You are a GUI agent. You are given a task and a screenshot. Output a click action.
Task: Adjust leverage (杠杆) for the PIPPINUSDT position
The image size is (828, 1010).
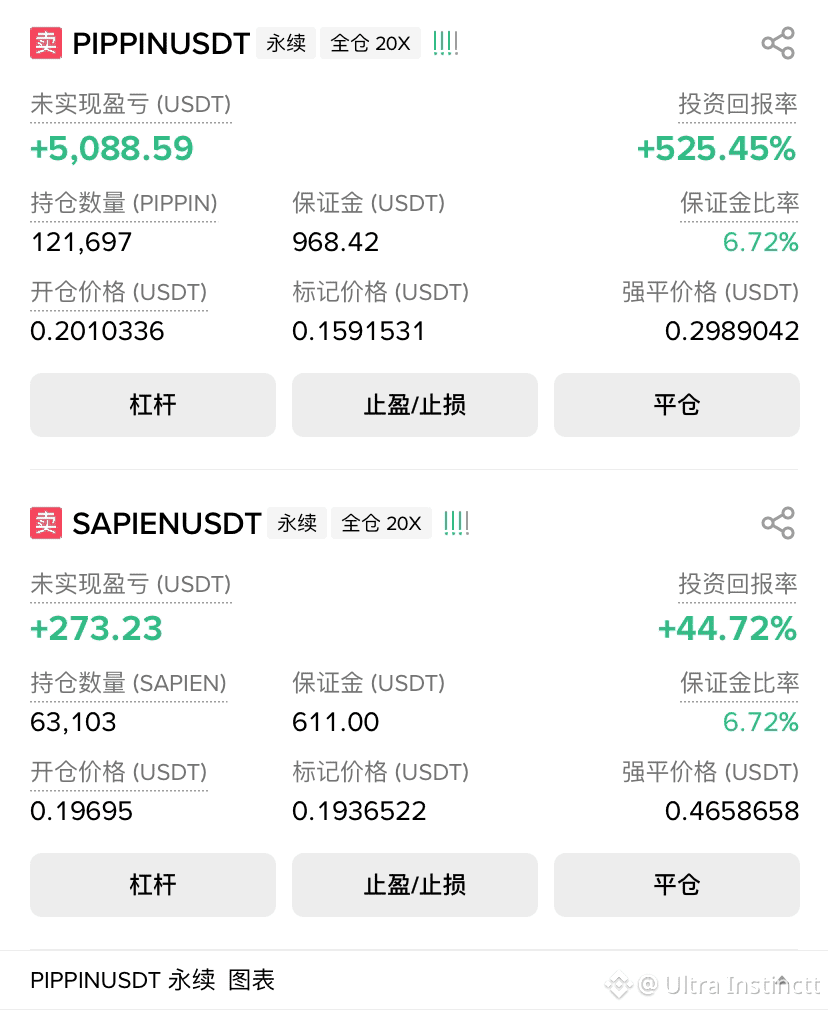coord(152,405)
